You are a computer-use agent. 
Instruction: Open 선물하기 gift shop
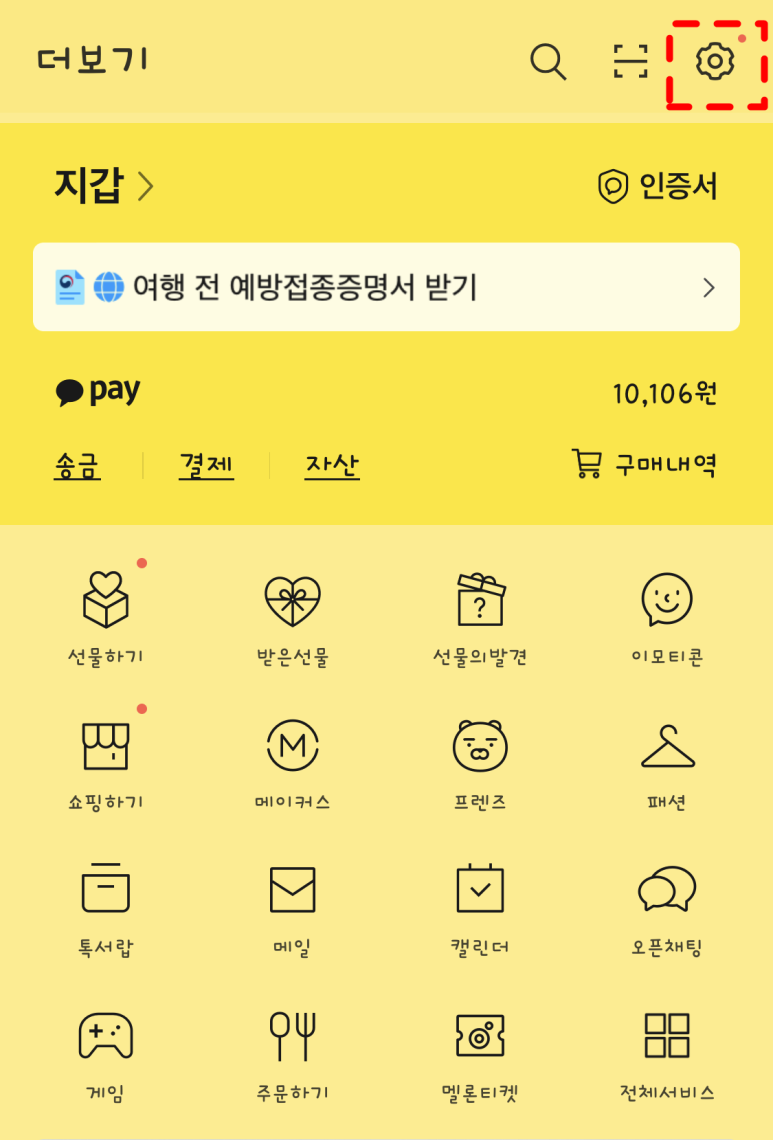pyautogui.click(x=105, y=617)
